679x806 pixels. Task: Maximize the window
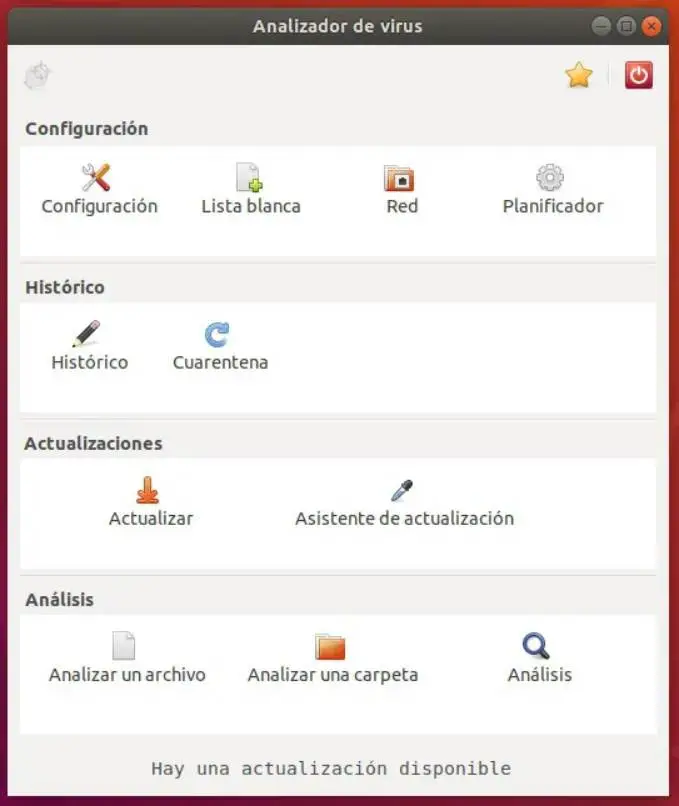(x=627, y=26)
